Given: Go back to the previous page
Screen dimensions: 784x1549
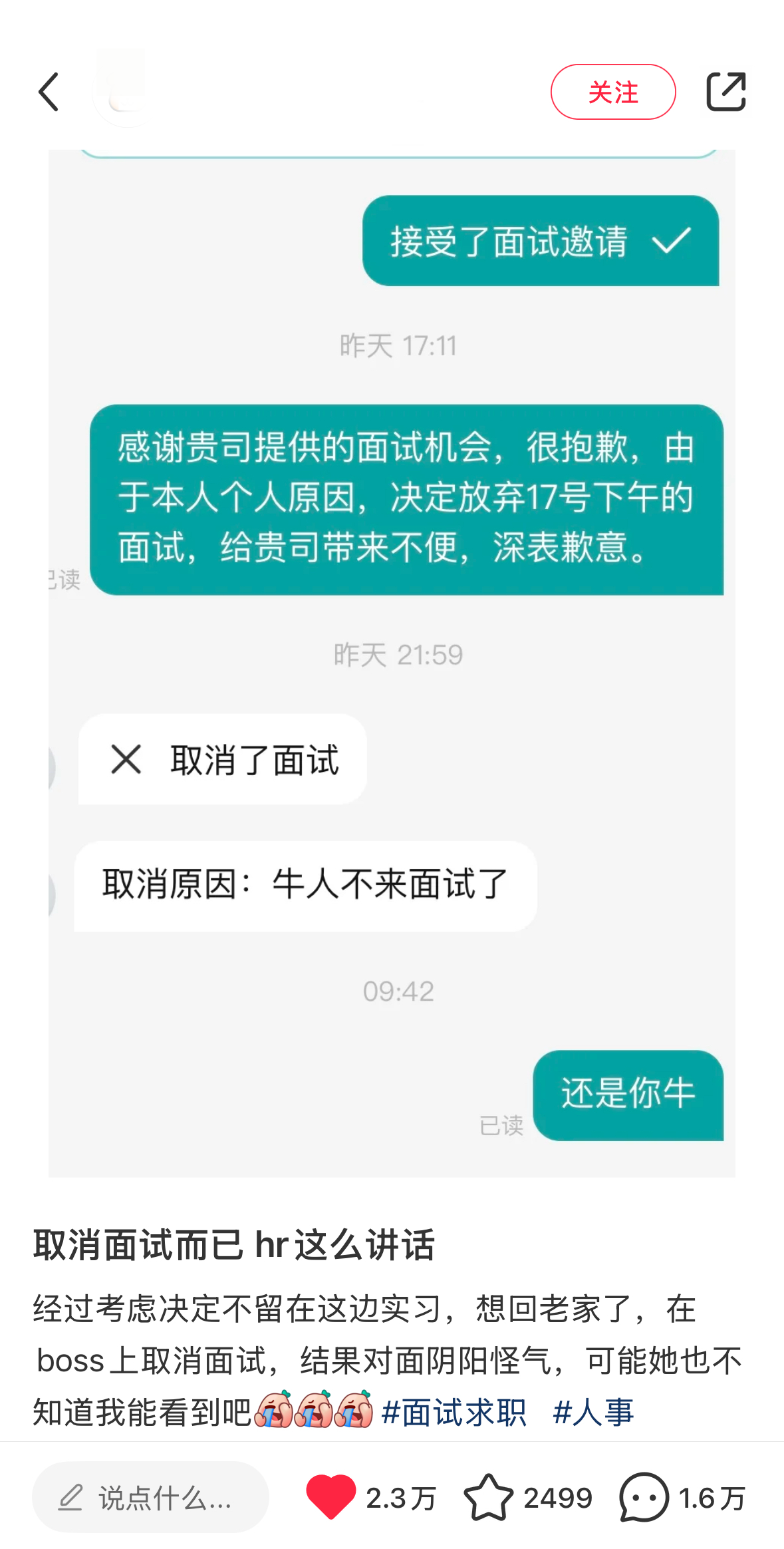Looking at the screenshot, I should 49,92.
